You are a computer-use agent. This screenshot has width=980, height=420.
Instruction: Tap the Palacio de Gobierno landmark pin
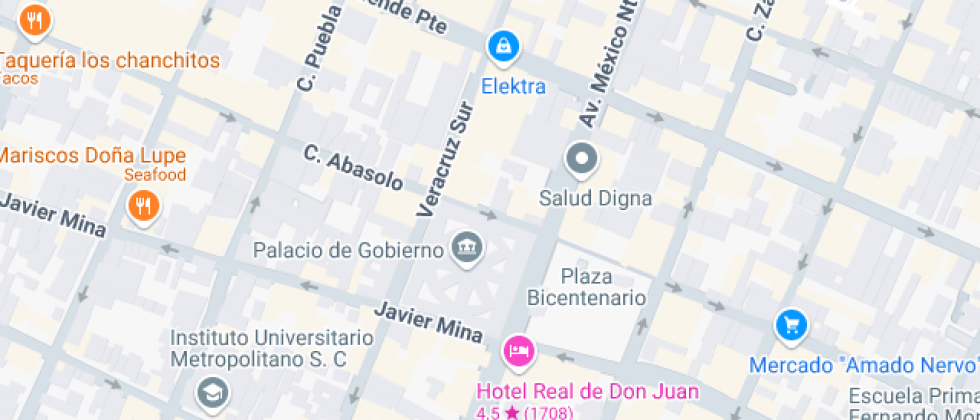tap(466, 246)
